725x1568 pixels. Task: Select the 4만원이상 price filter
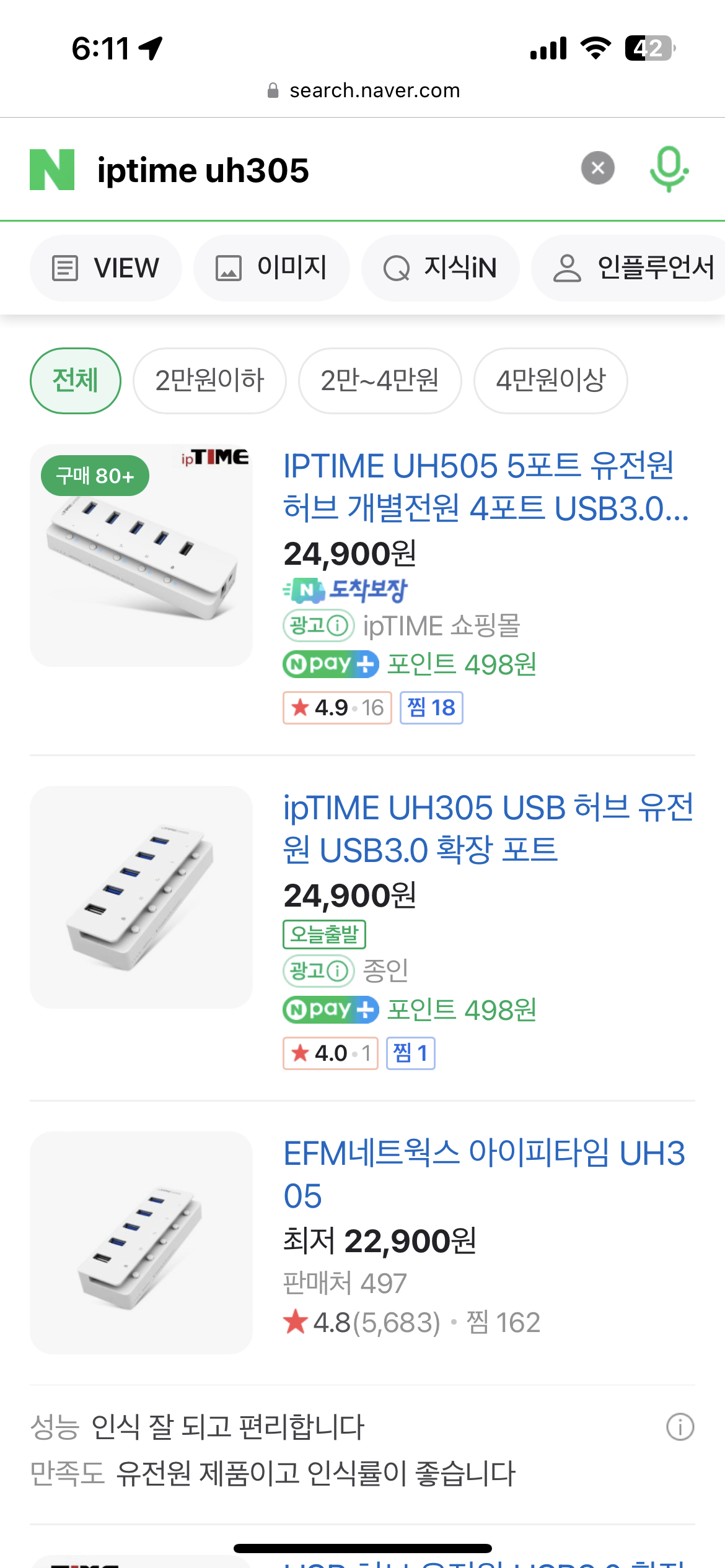[550, 380]
